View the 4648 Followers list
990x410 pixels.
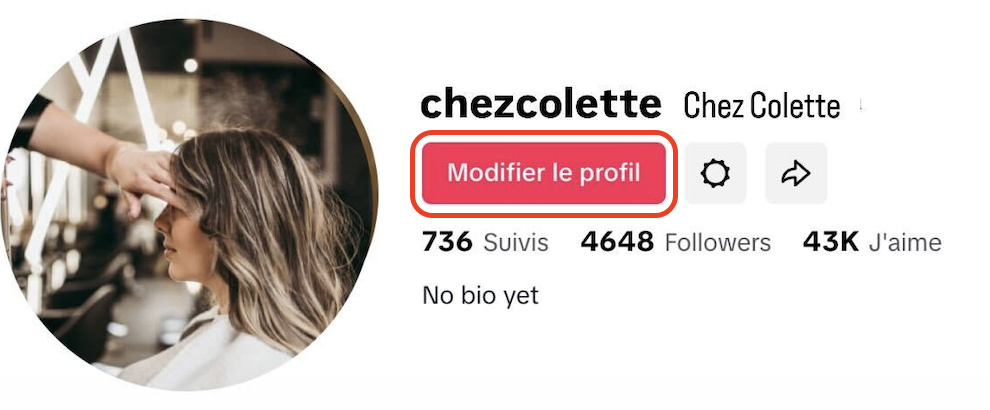675,242
